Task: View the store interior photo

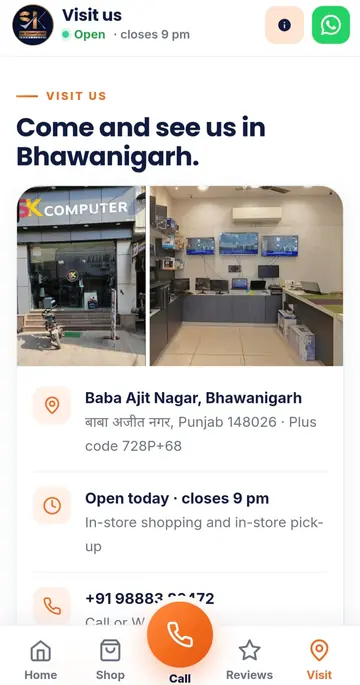Action: click(246, 276)
